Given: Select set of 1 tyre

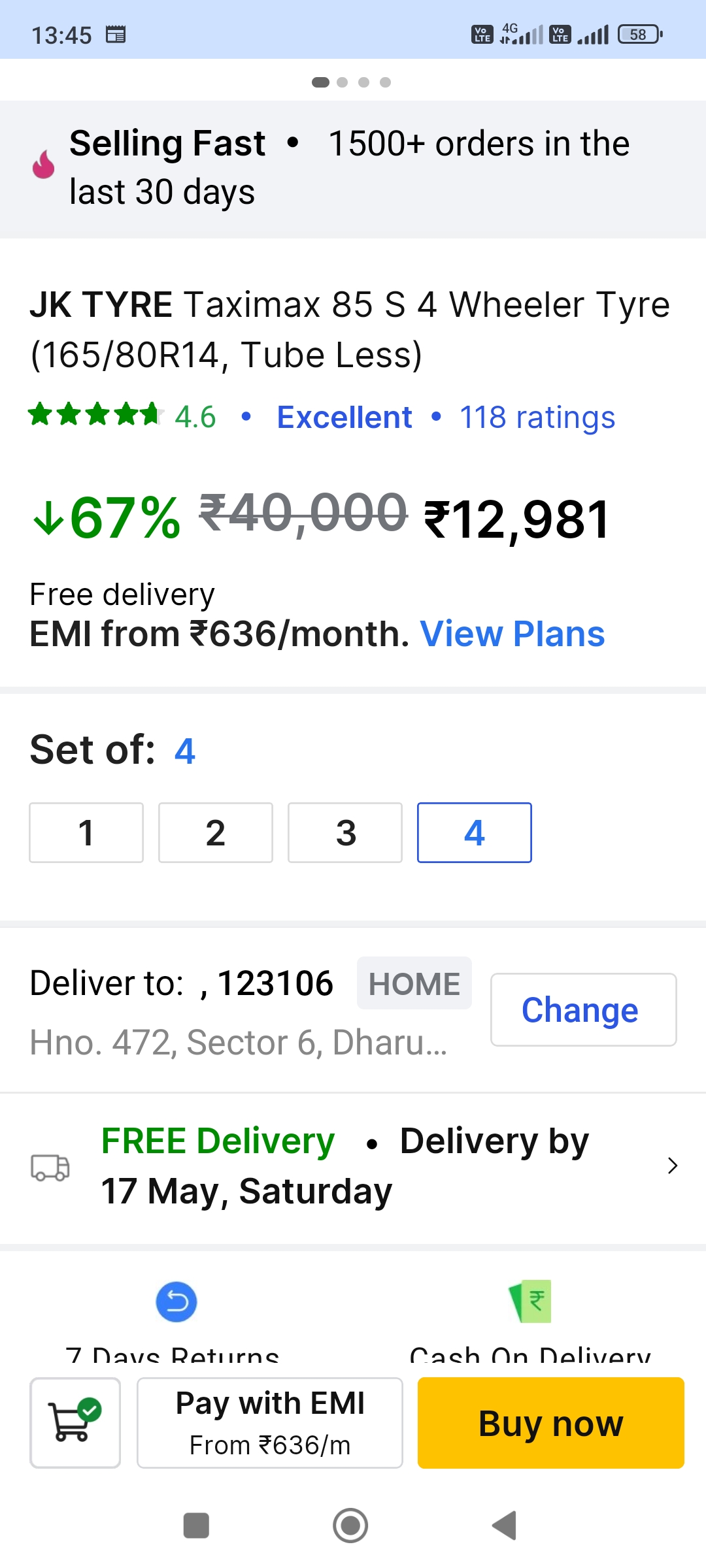Looking at the screenshot, I should tap(86, 832).
